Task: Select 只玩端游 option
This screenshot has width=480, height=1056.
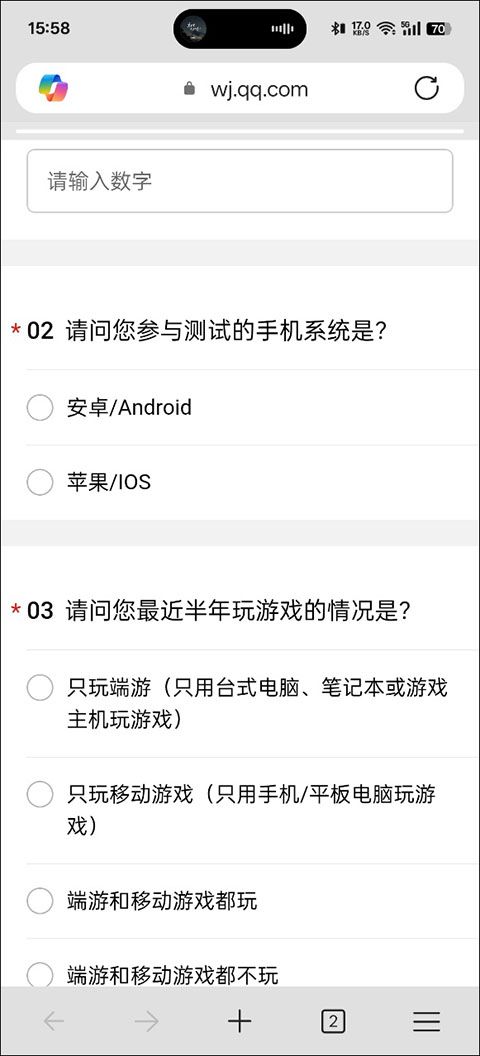Action: click(x=252, y=704)
